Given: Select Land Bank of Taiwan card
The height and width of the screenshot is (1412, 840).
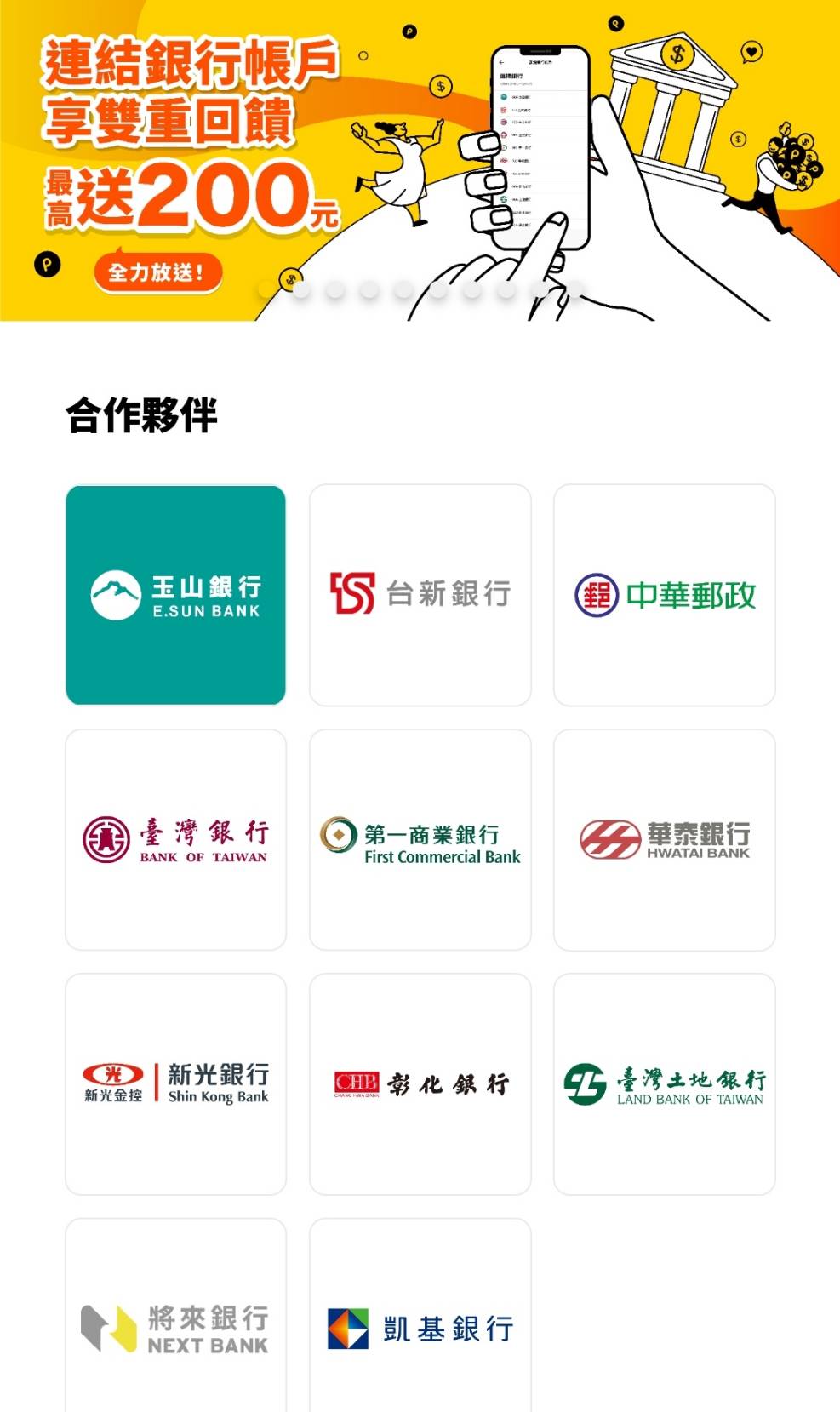Looking at the screenshot, I should coord(664,1083).
